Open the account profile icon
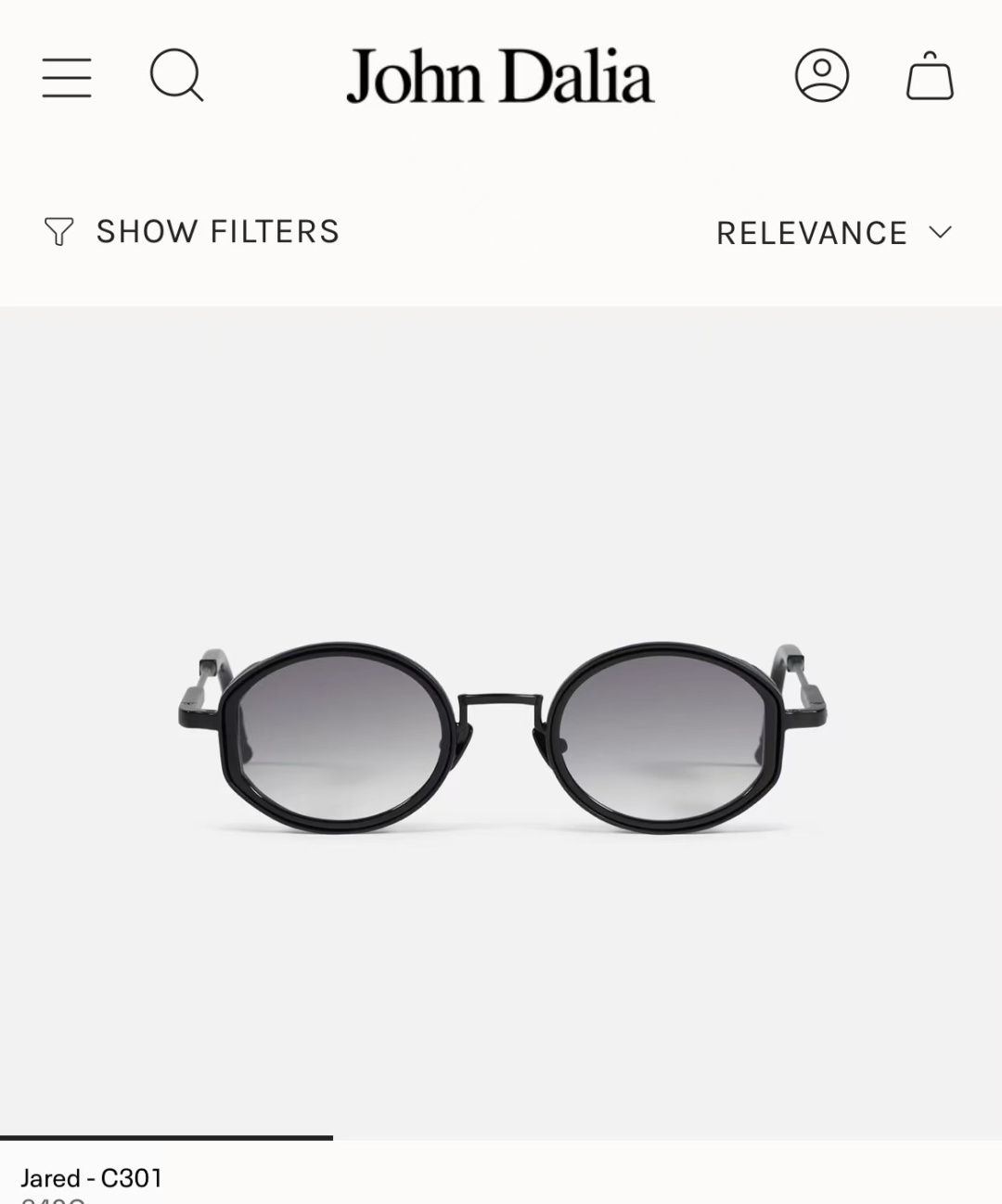 tap(822, 75)
